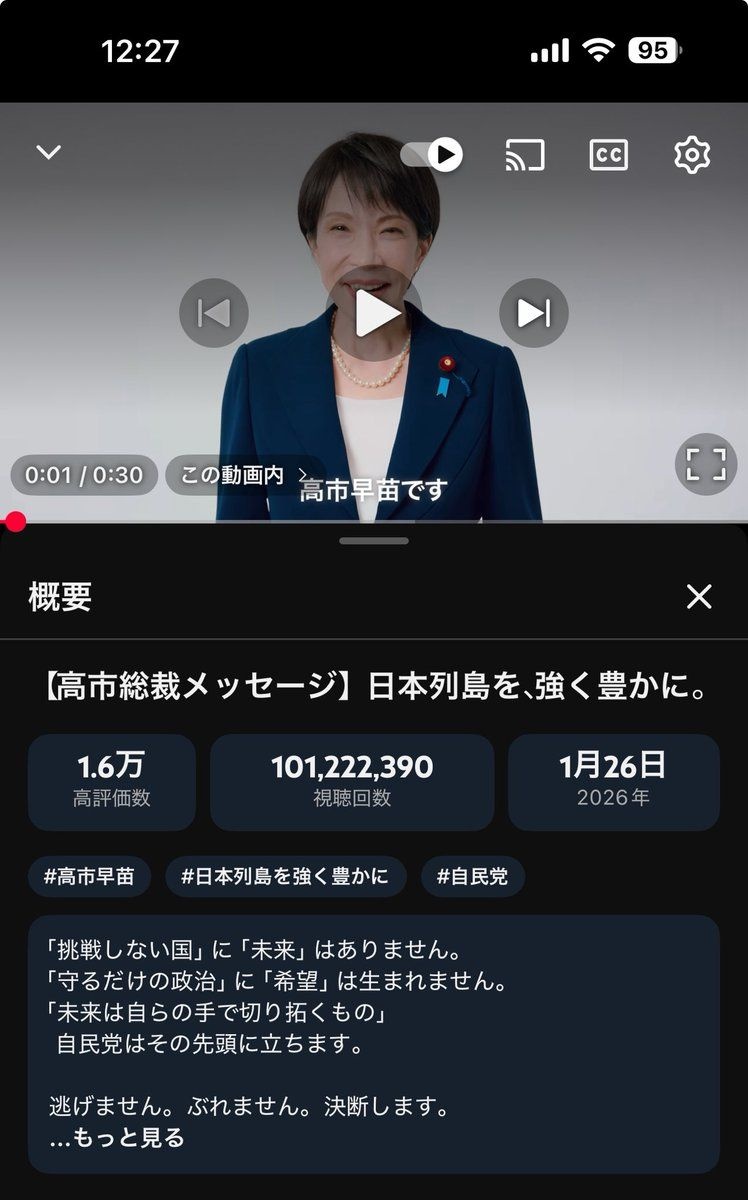Expand the description with もっと見る
Viewport: 748px width, 1200px height.
coord(117,1138)
